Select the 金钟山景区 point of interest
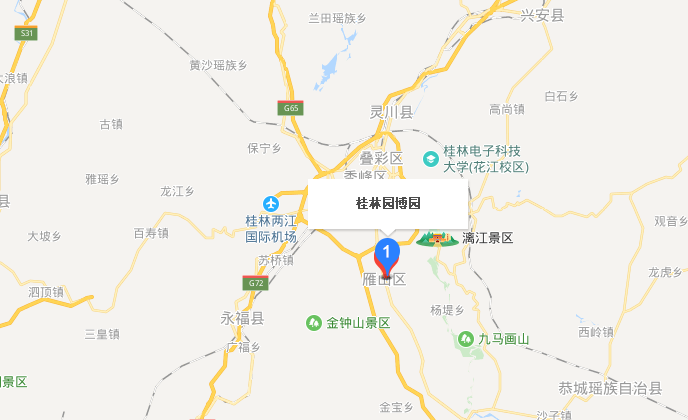This screenshot has width=688, height=420. tap(314, 323)
